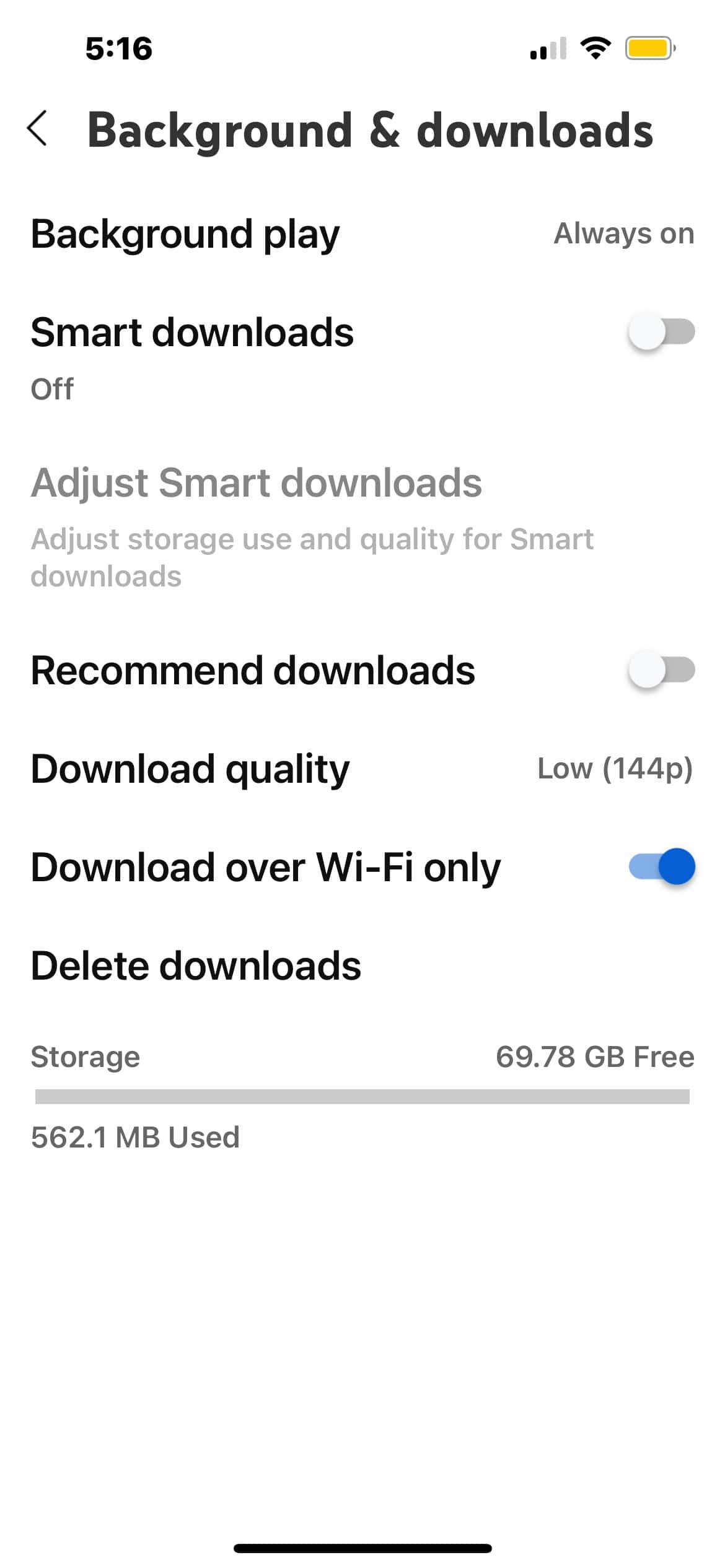Enable the Smart downloads switch
The height and width of the screenshot is (1568, 725).
(661, 332)
